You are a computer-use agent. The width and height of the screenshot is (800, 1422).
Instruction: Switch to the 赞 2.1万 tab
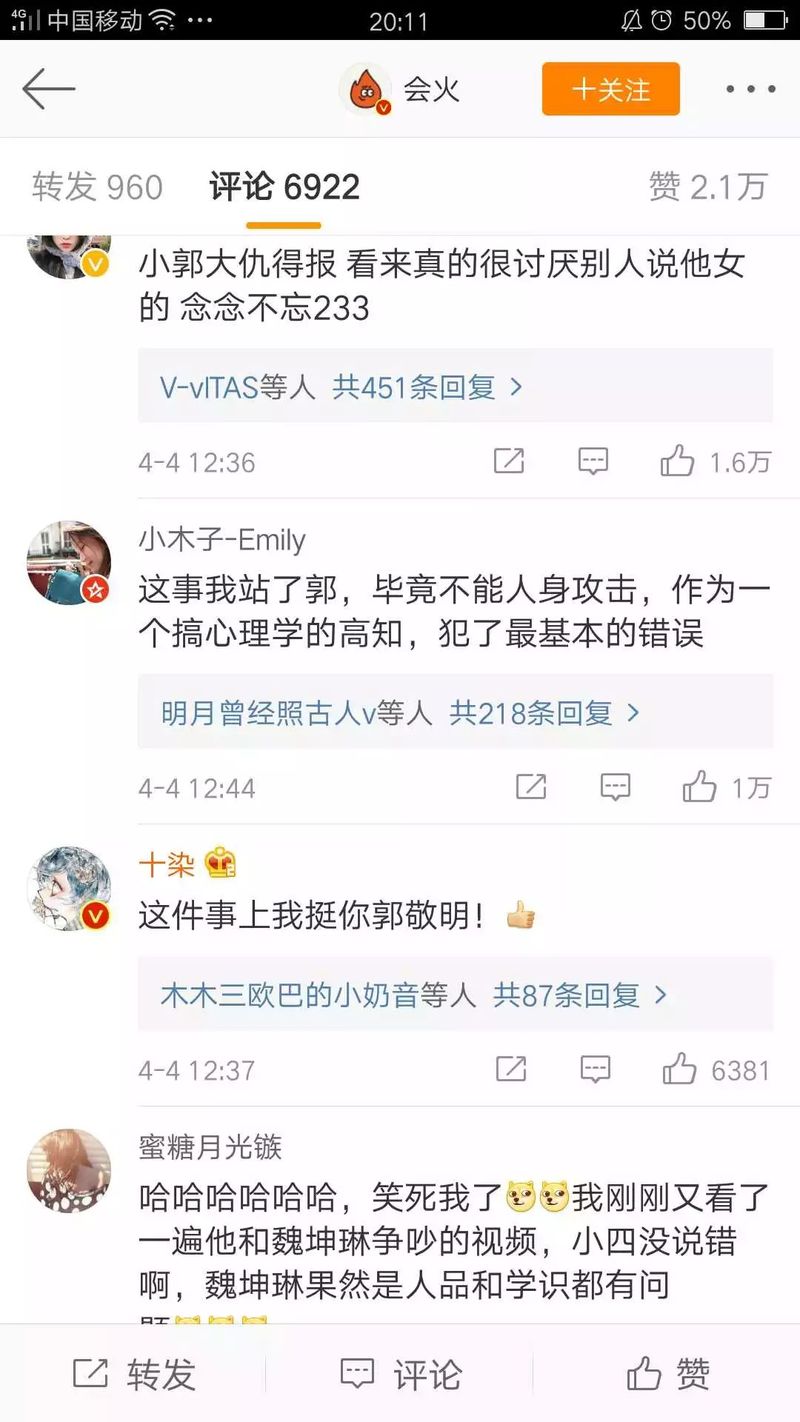[x=708, y=187]
